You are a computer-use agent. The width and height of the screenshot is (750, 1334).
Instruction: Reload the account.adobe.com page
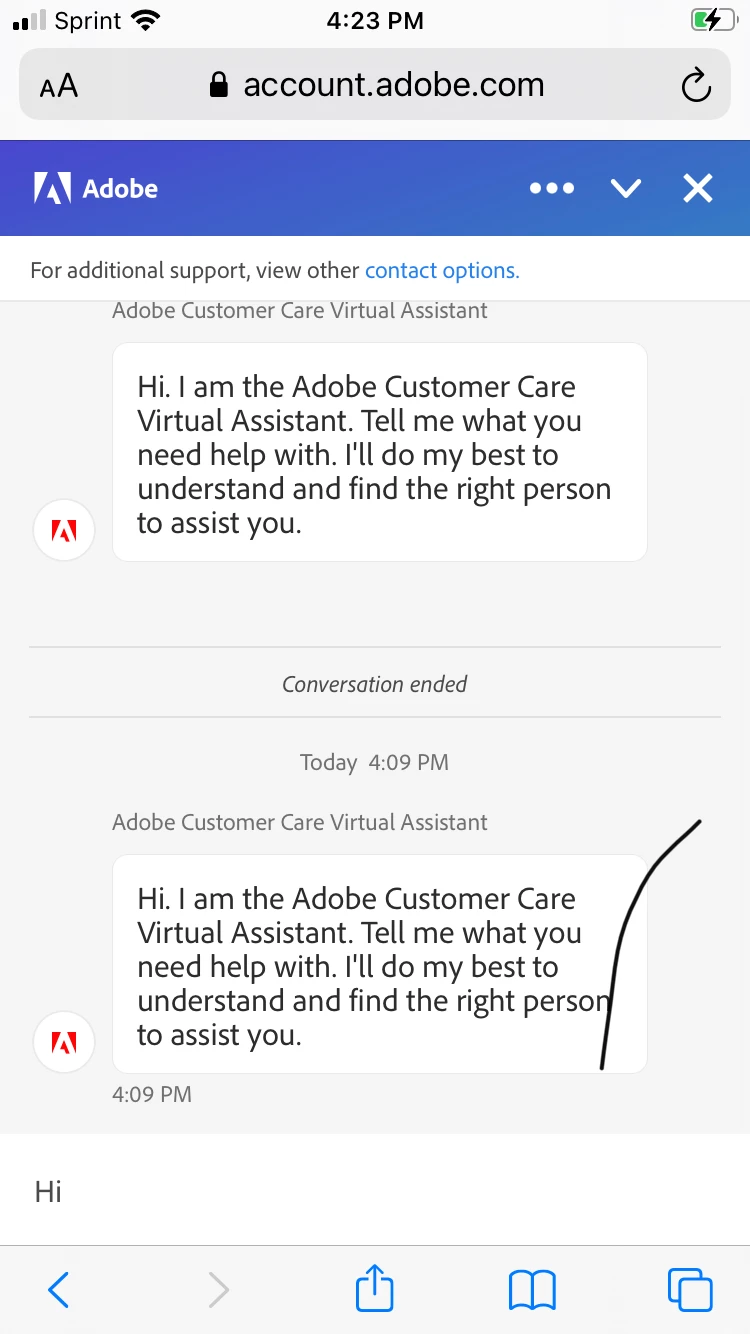695,86
